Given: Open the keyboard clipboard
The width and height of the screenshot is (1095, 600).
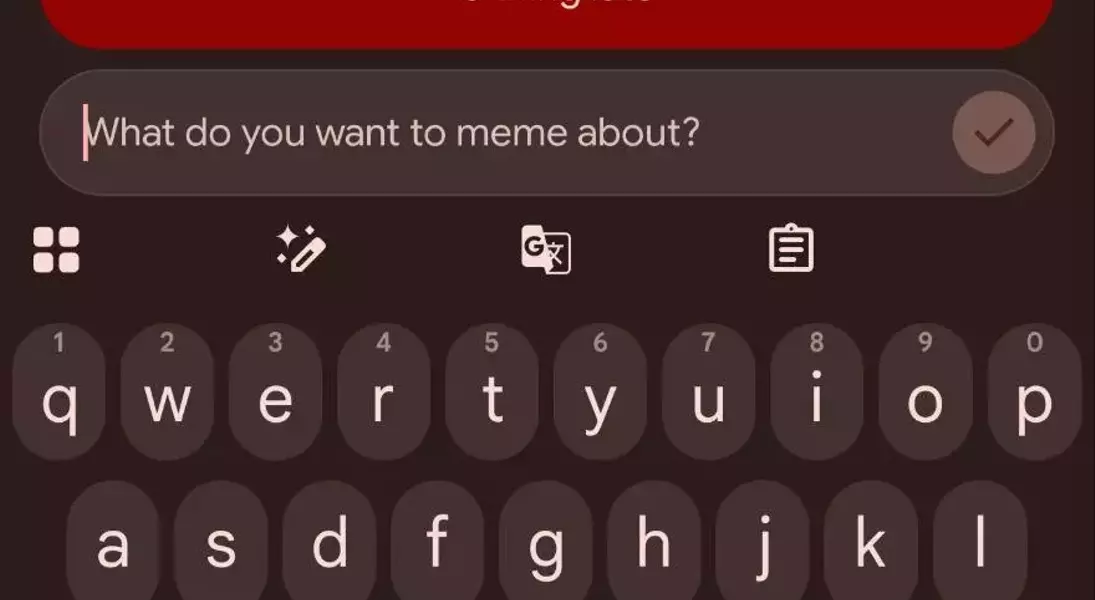Looking at the screenshot, I should (791, 249).
